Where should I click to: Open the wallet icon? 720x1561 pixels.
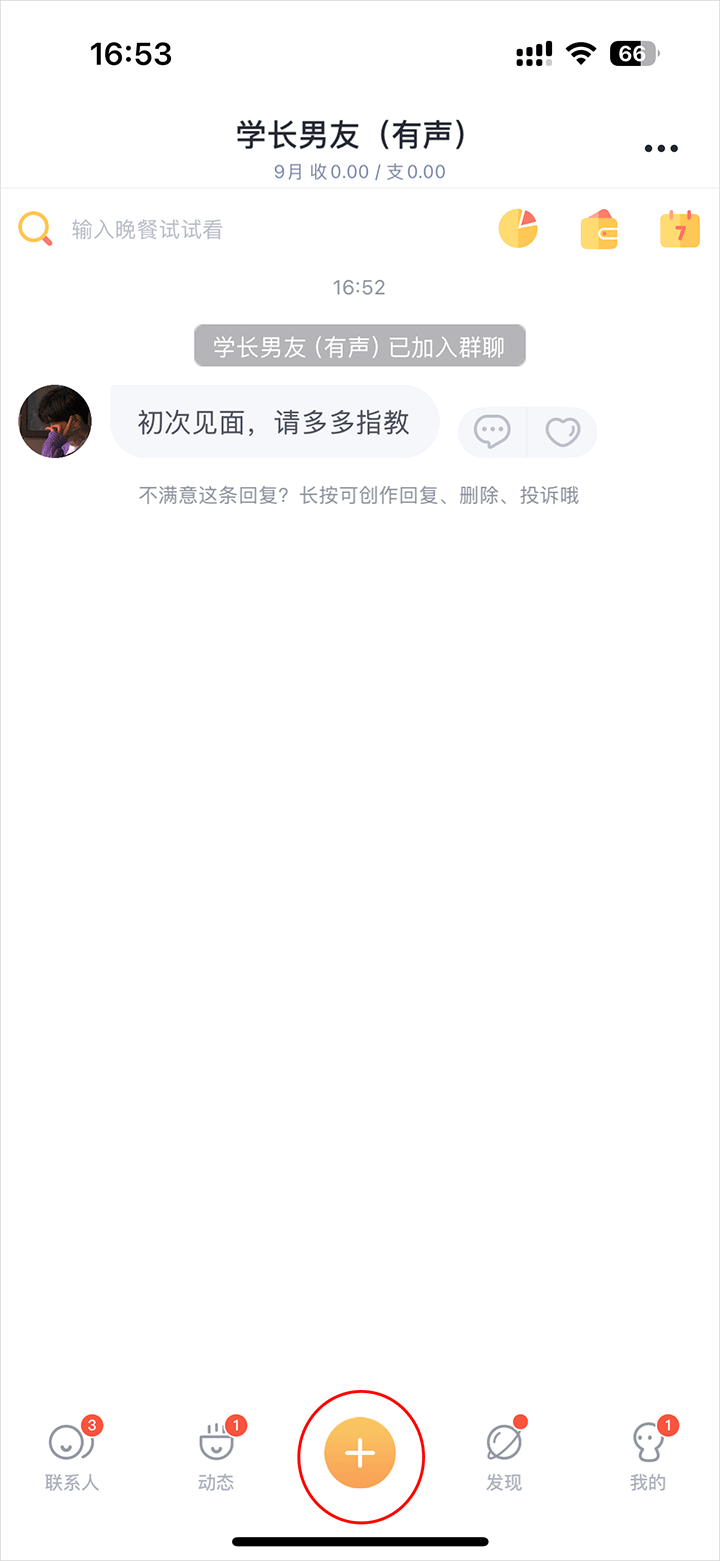tap(599, 229)
